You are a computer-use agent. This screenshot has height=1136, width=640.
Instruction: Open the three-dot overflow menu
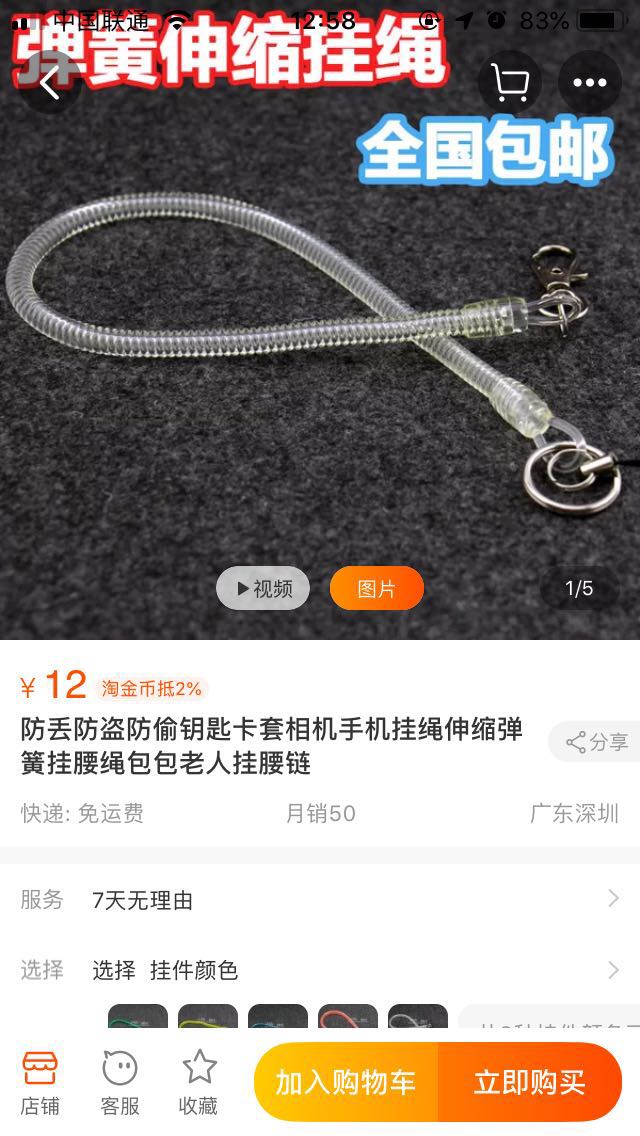[589, 84]
